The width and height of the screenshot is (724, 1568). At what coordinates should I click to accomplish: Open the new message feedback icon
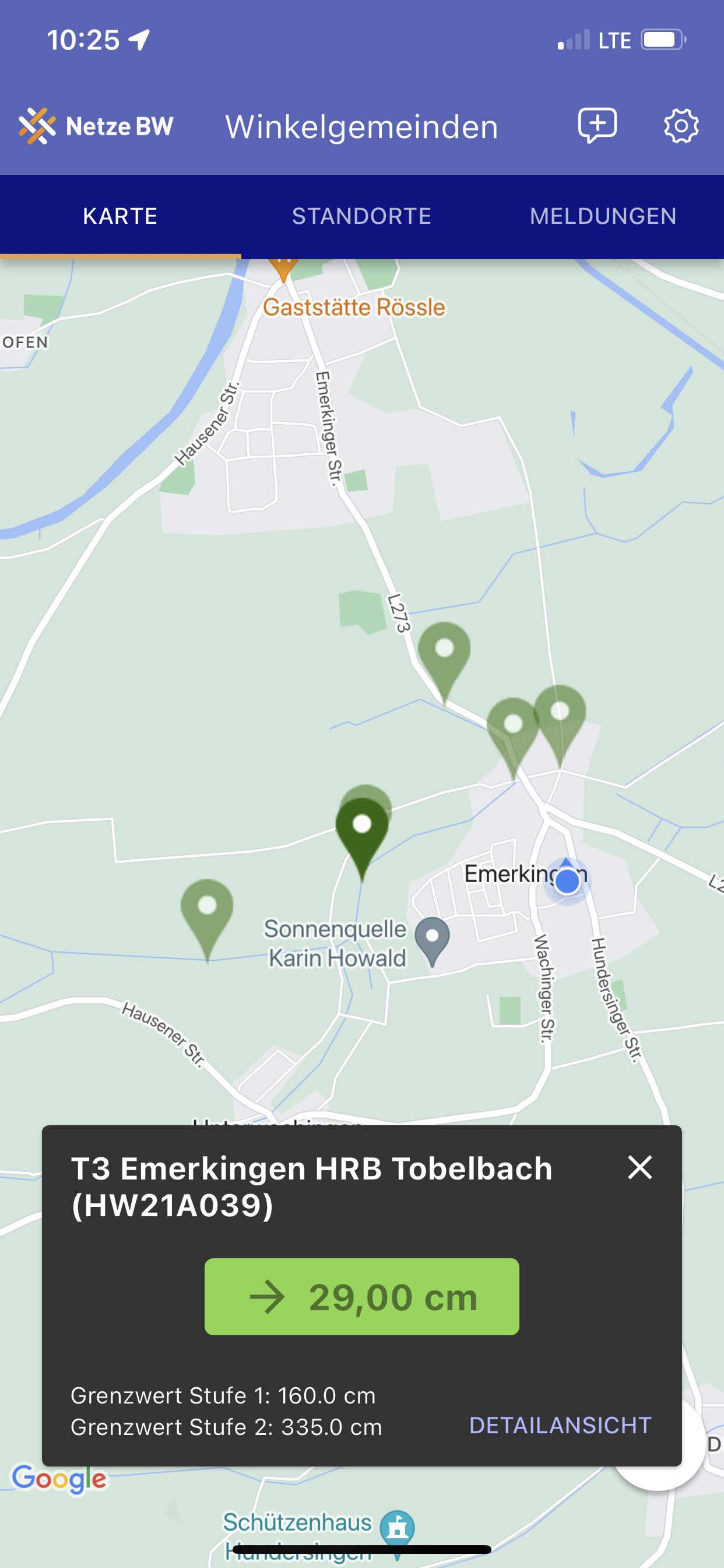(x=597, y=126)
